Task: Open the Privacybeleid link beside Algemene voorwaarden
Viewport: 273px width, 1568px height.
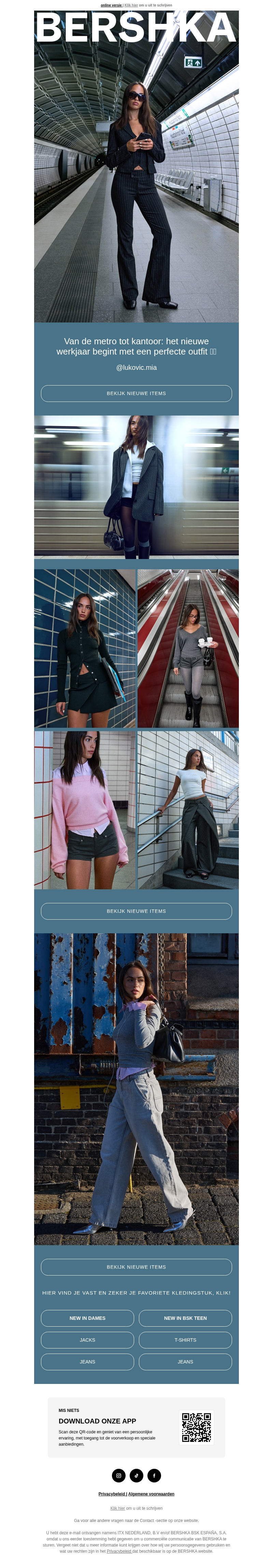Action: click(x=112, y=1494)
